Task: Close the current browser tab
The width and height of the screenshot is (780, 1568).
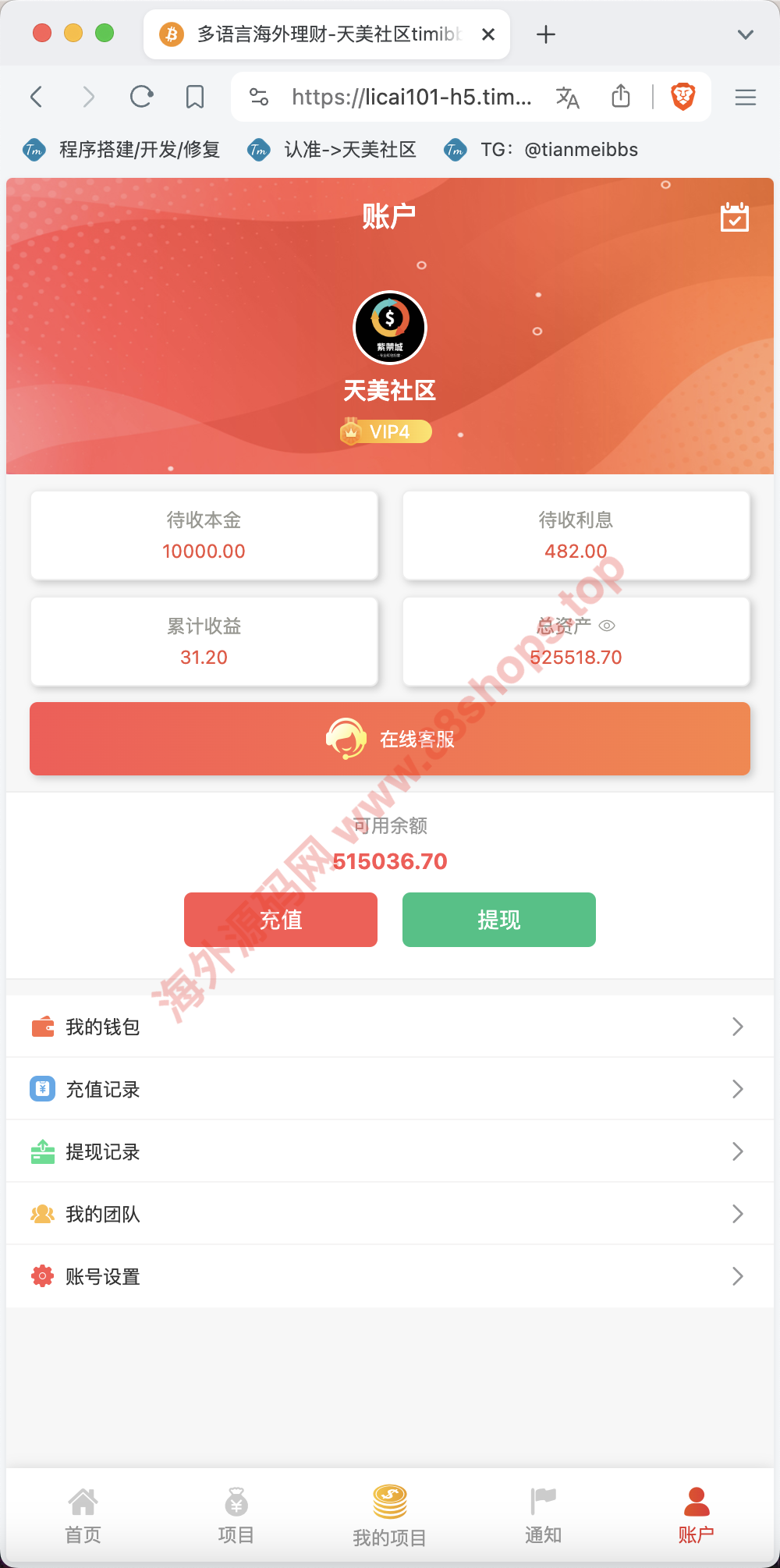Action: pyautogui.click(x=488, y=34)
